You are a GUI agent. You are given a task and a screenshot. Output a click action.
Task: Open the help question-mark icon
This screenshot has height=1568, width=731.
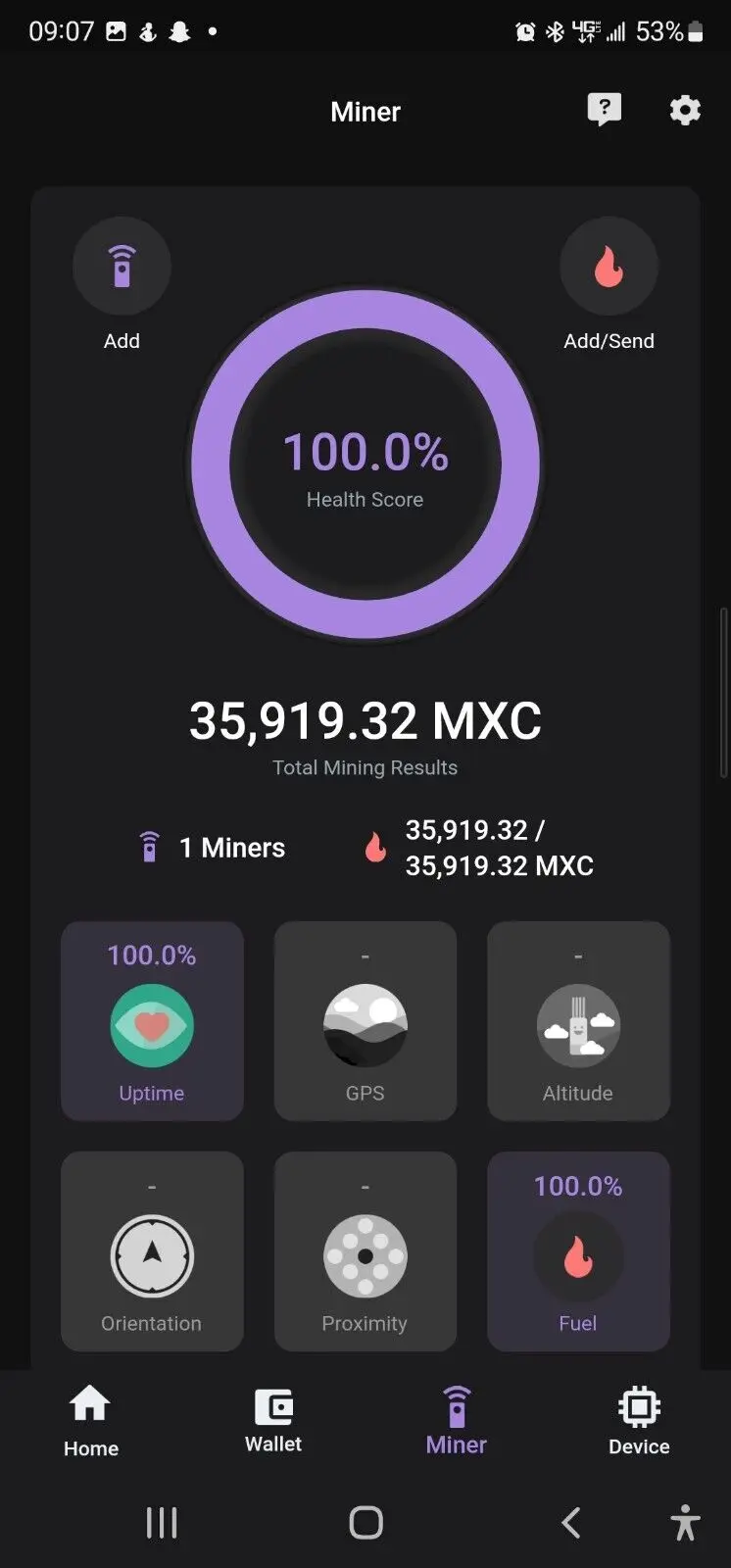click(604, 110)
